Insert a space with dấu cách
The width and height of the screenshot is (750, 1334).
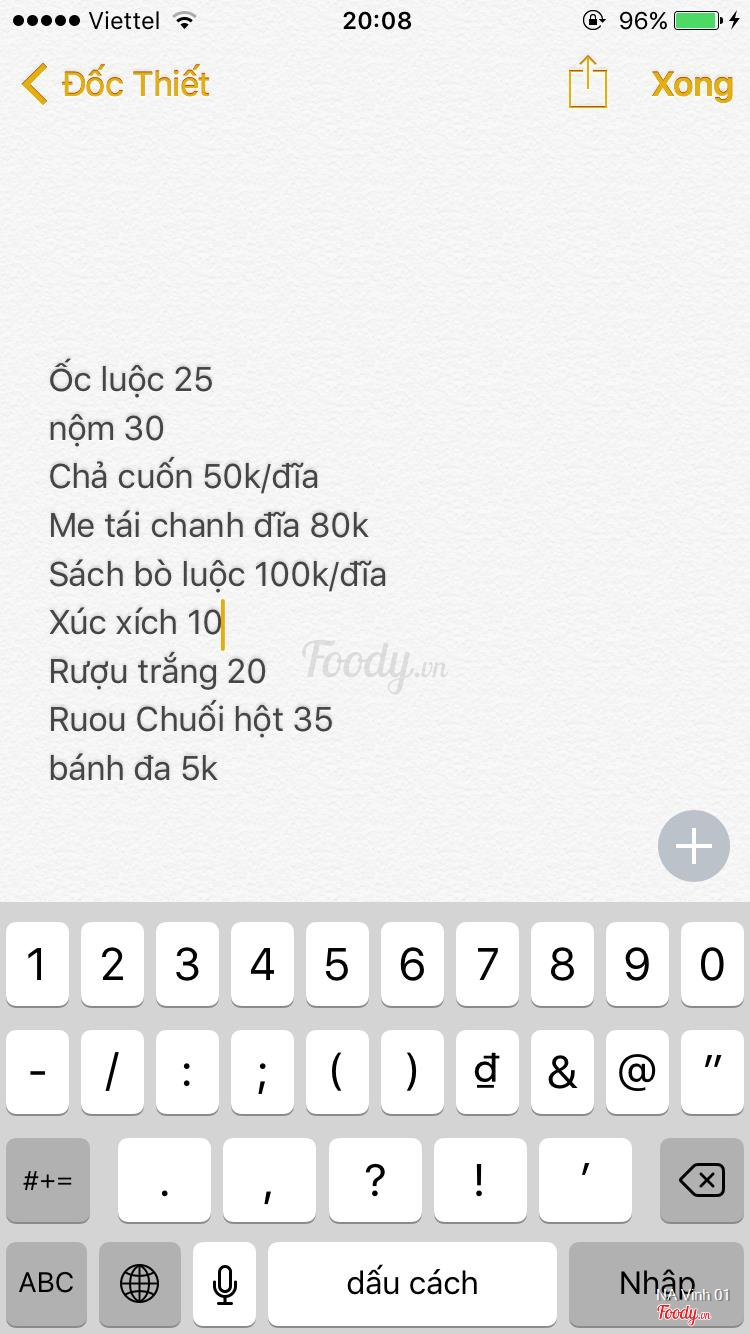tap(412, 1284)
